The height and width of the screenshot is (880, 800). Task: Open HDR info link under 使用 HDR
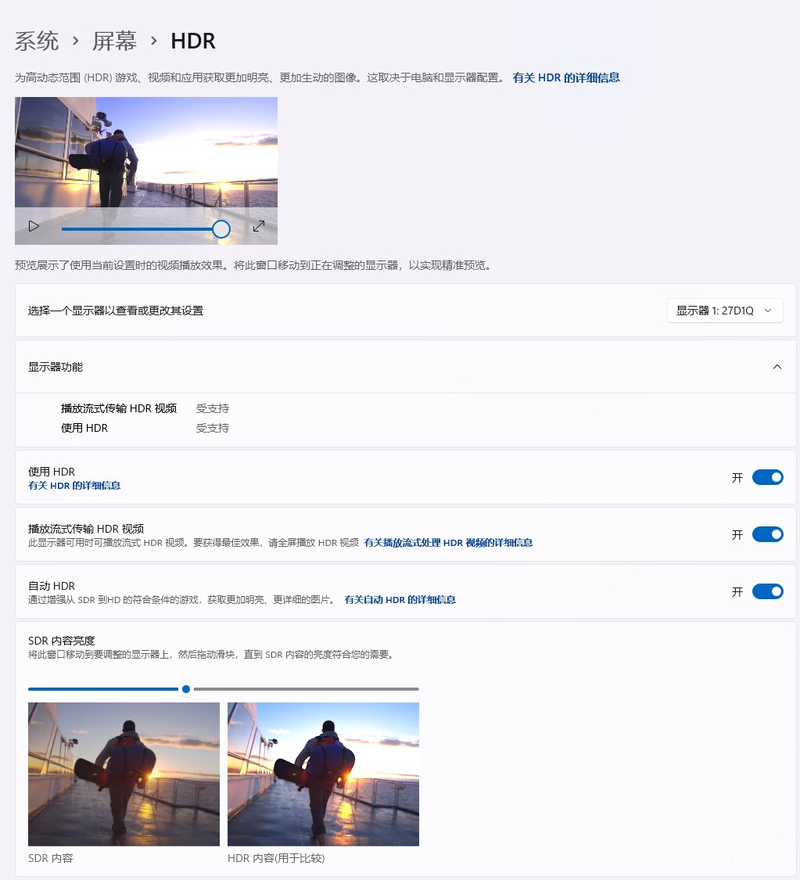coord(75,485)
